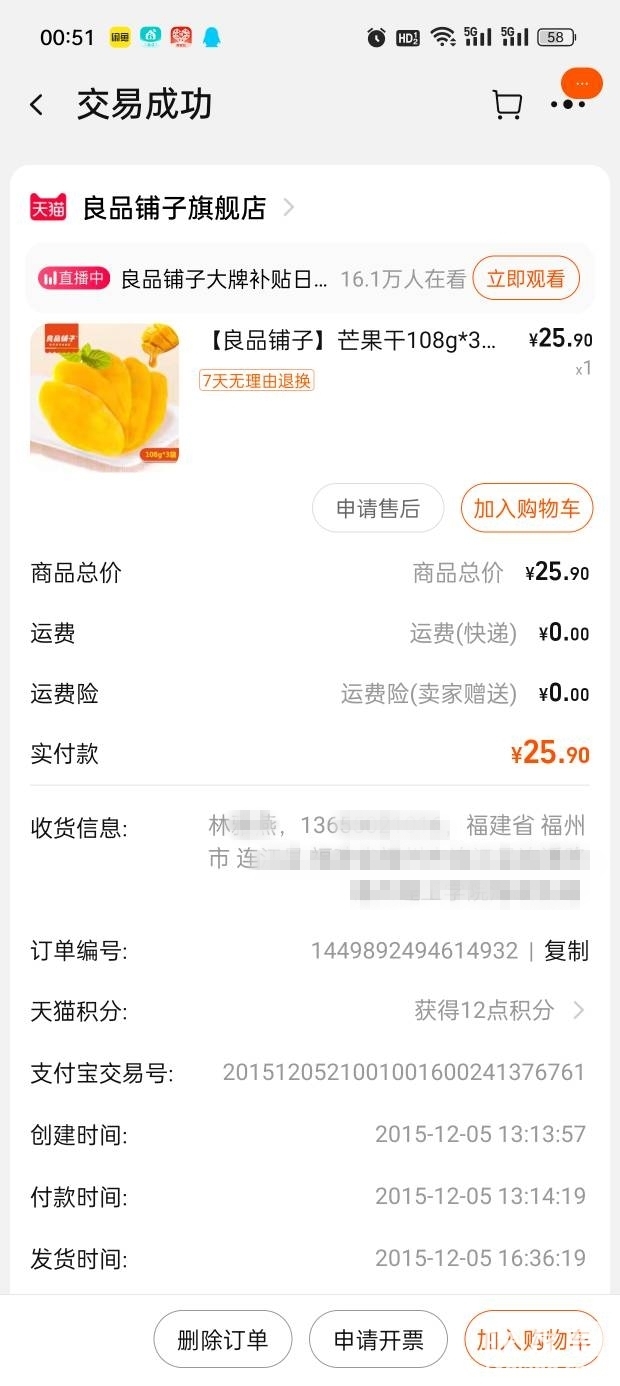Image resolution: width=620 pixels, height=1386 pixels.
Task: Open the 良品铺子旗舰店 store page
Action: pos(174,208)
